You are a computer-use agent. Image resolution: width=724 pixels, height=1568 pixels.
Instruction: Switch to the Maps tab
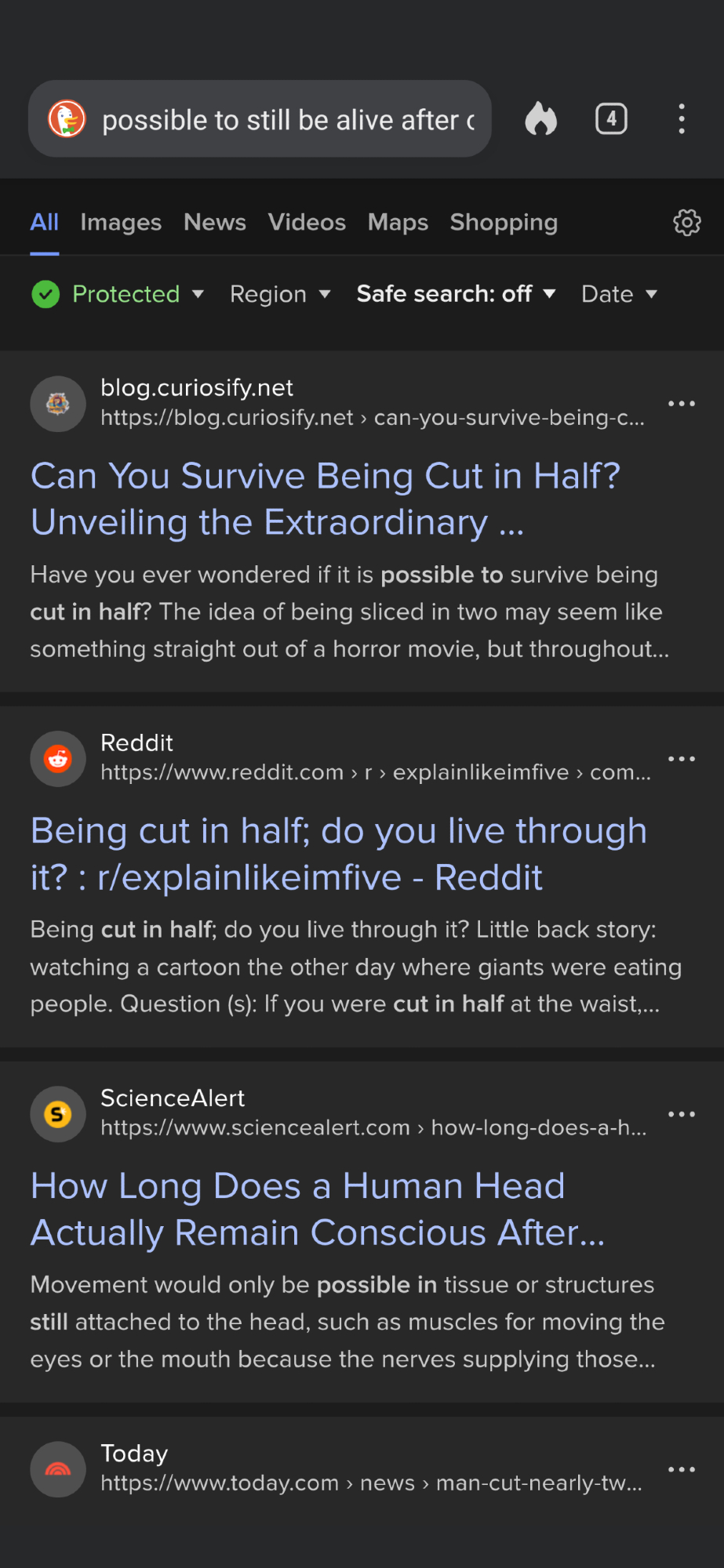tap(398, 223)
